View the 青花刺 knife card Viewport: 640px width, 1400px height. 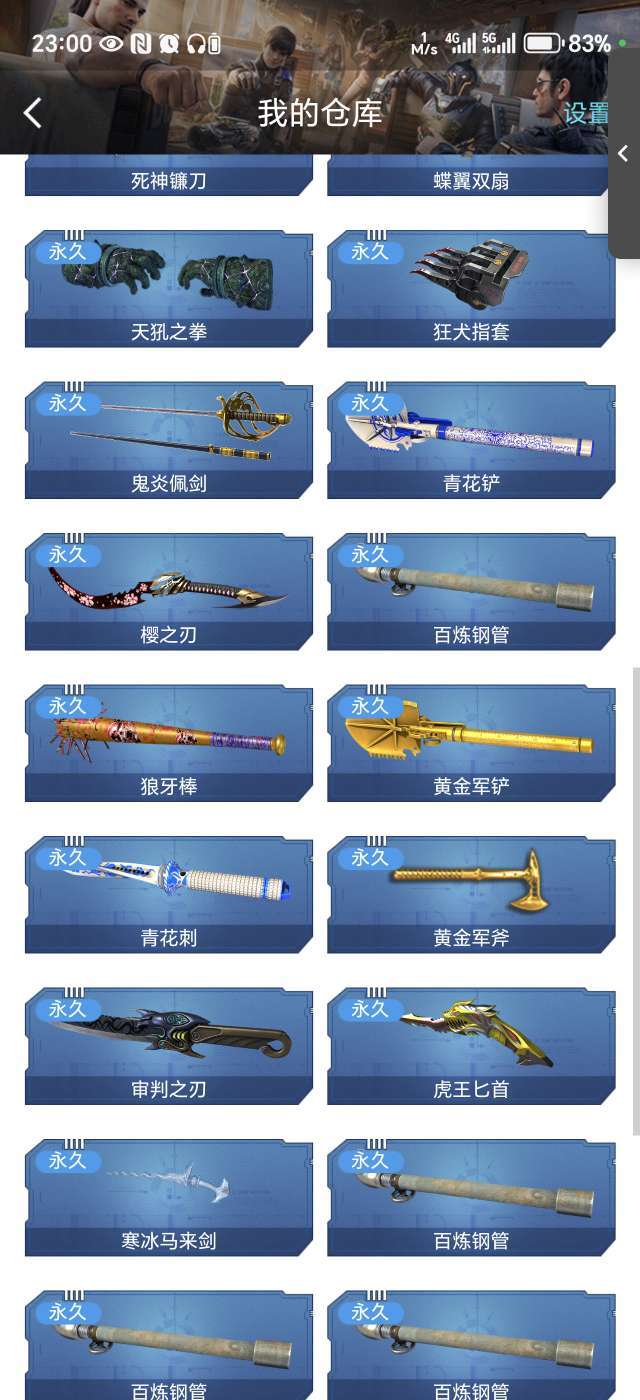pyautogui.click(x=169, y=895)
